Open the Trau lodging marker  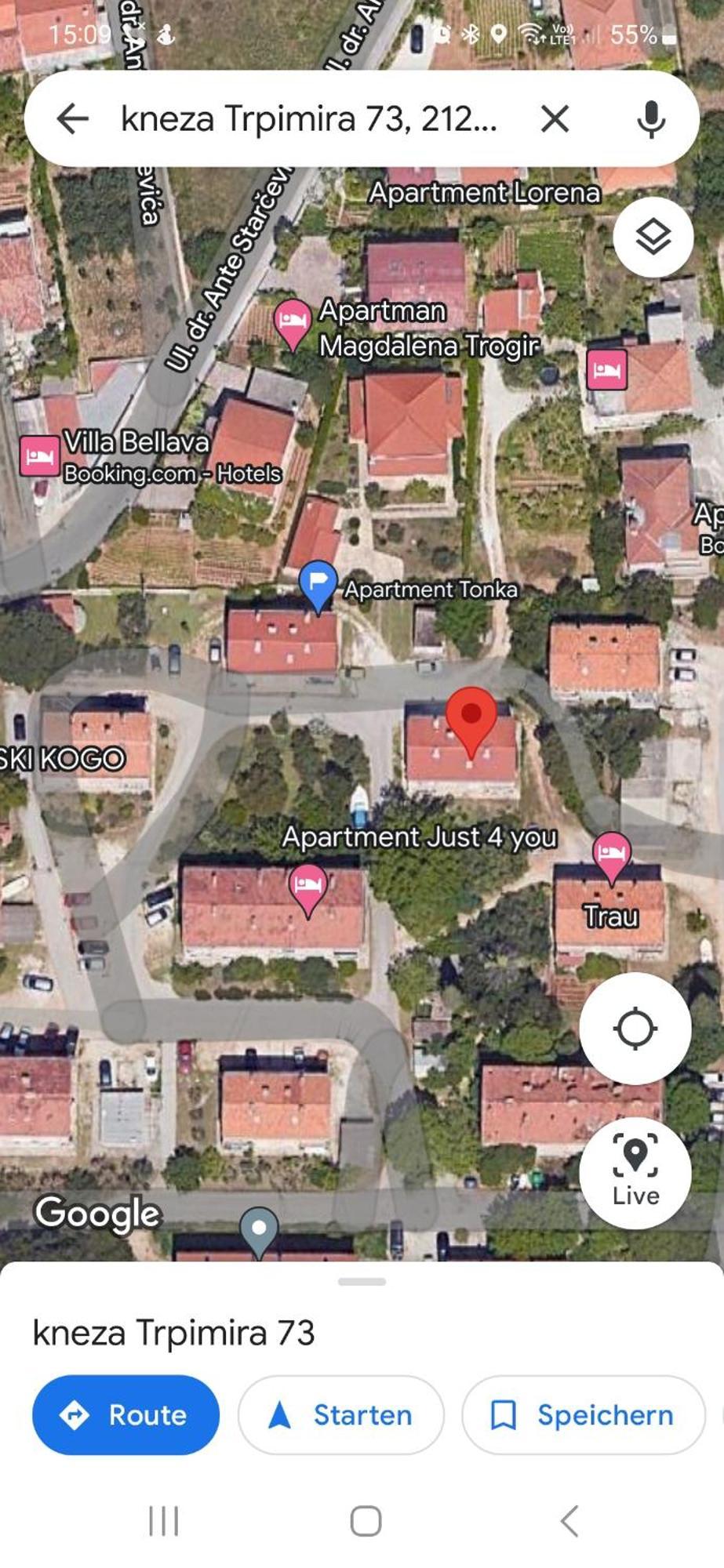pos(611,855)
